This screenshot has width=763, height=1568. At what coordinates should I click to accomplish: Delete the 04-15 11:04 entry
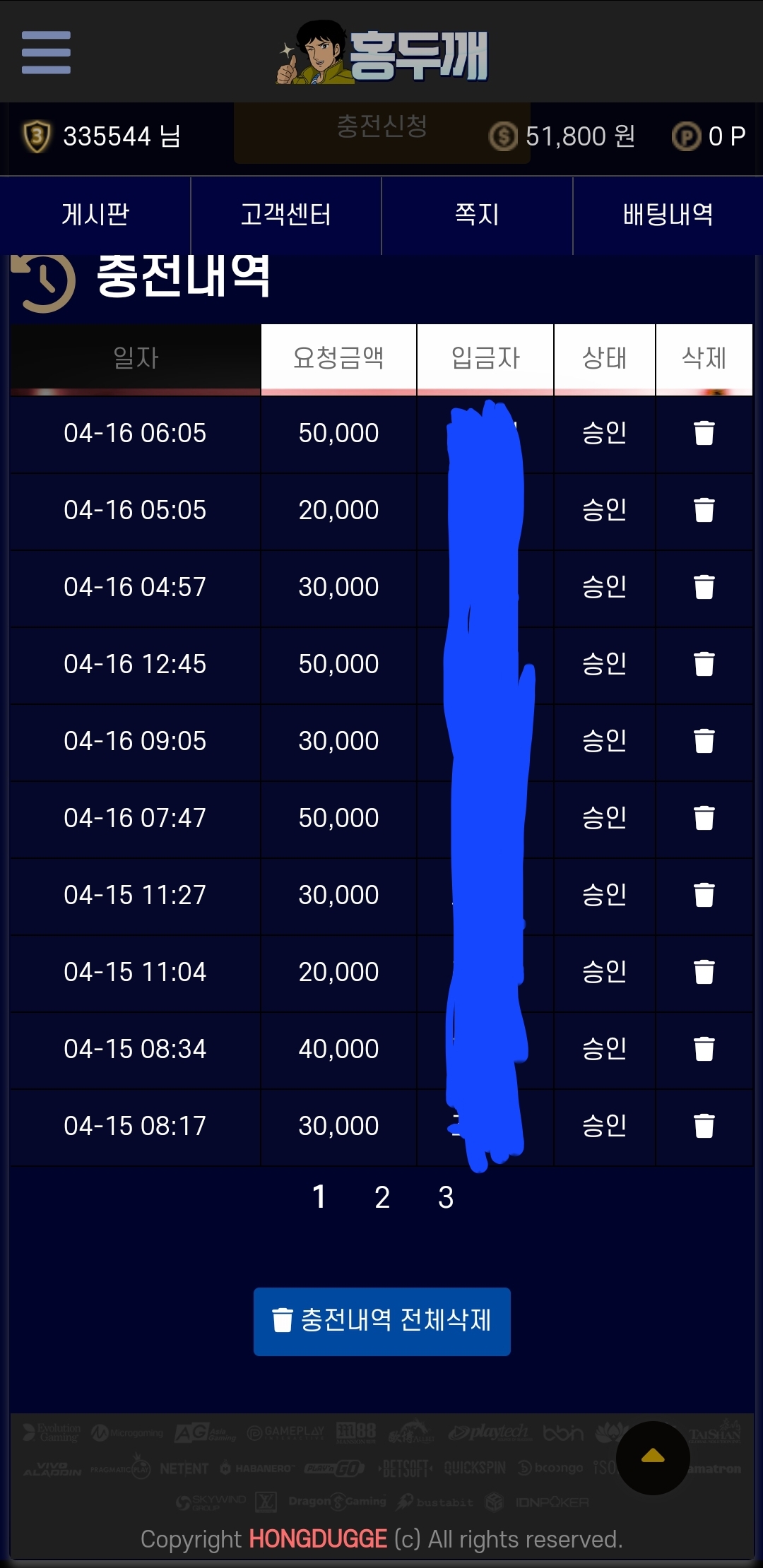point(704,972)
